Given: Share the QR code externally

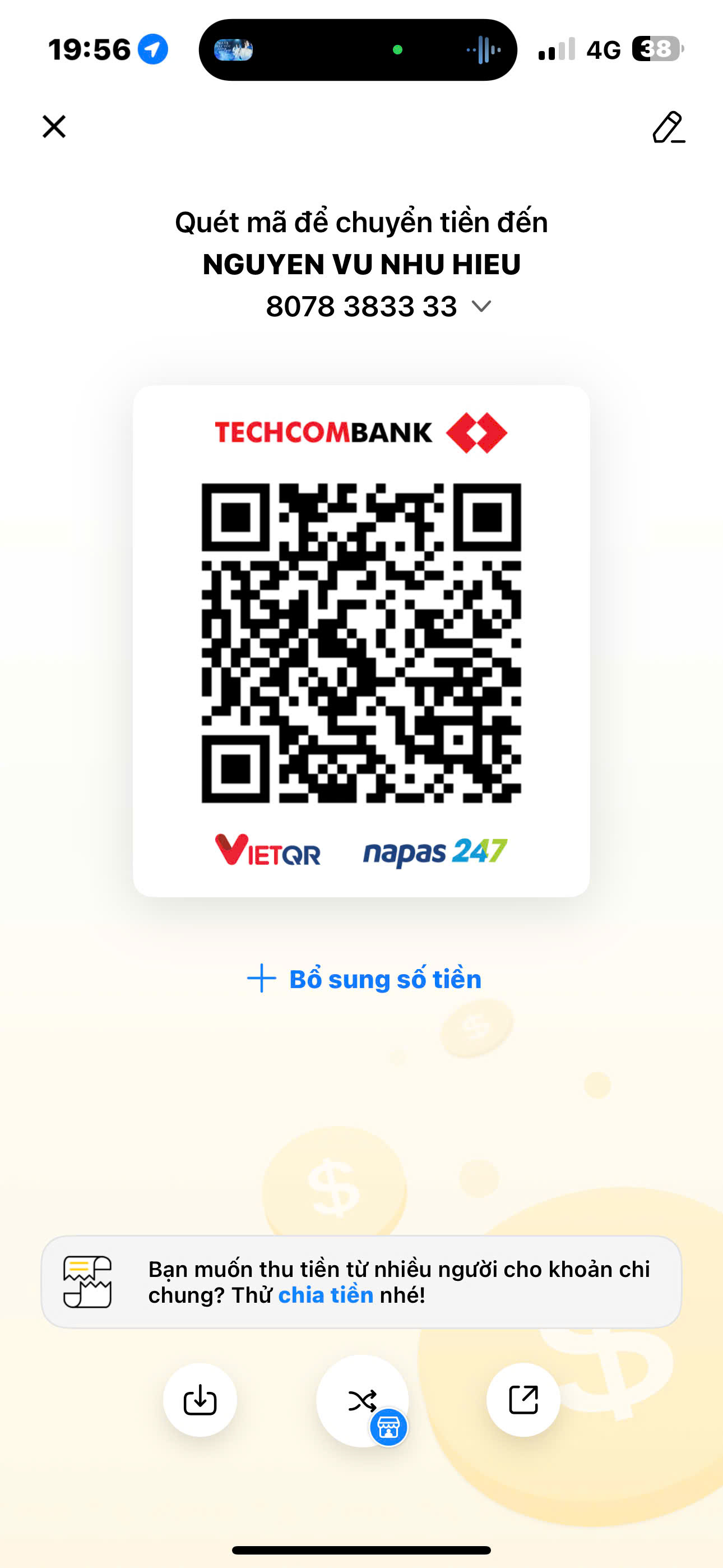Looking at the screenshot, I should click(523, 1399).
